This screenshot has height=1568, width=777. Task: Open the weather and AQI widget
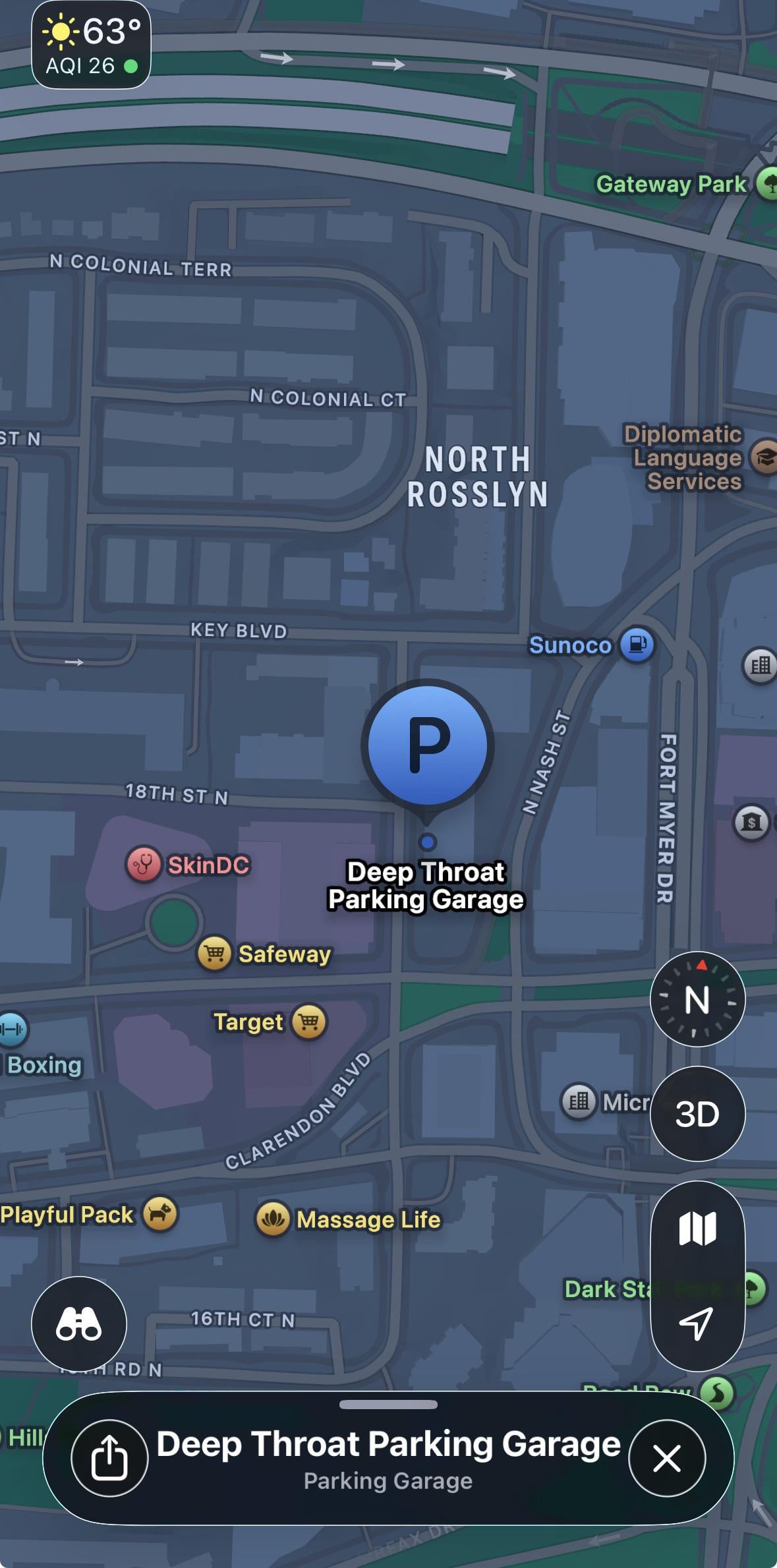click(91, 46)
